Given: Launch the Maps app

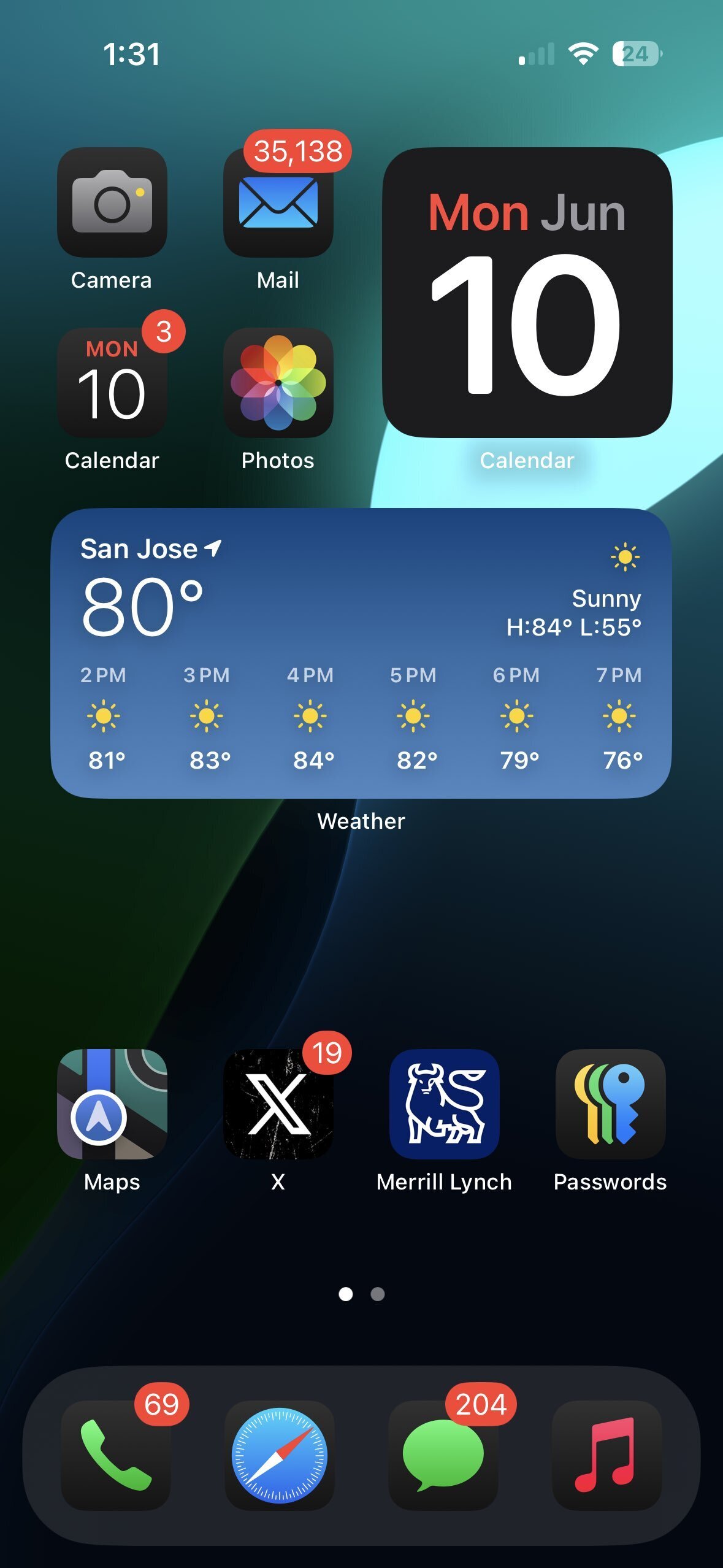Looking at the screenshot, I should pyautogui.click(x=112, y=1104).
